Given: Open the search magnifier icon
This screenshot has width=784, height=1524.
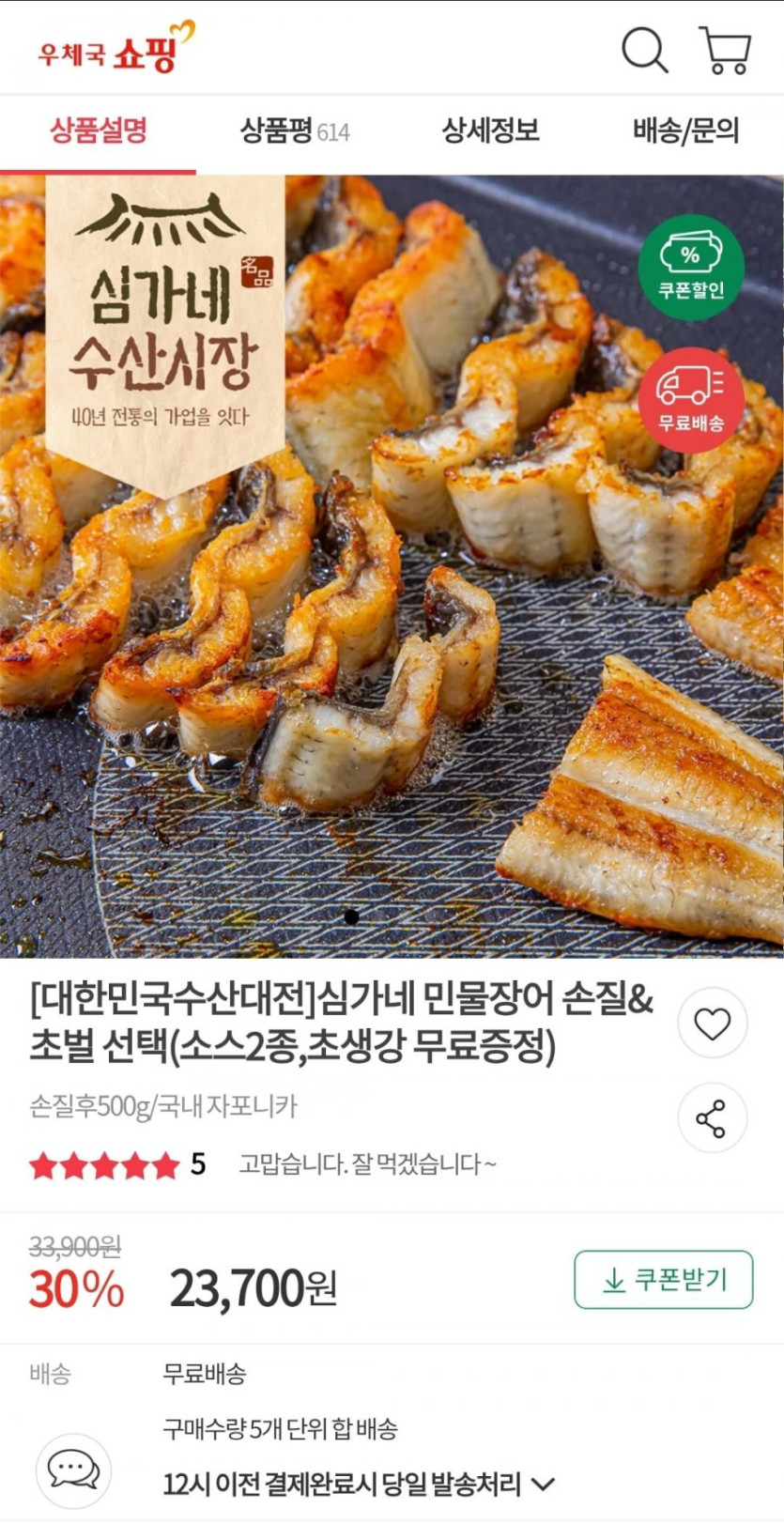Looking at the screenshot, I should [645, 50].
